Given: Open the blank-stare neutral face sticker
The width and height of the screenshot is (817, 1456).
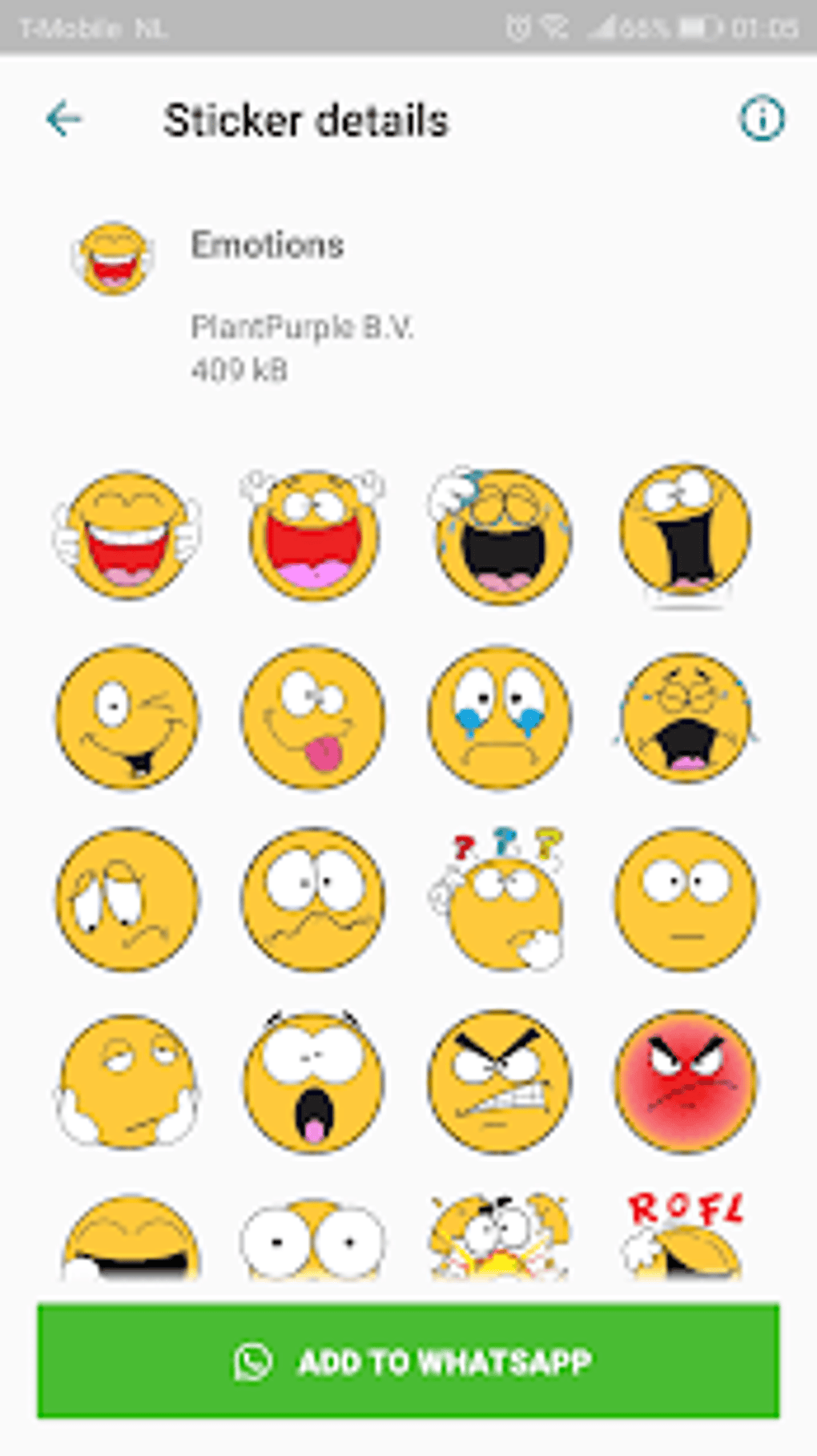Looking at the screenshot, I should tap(686, 899).
